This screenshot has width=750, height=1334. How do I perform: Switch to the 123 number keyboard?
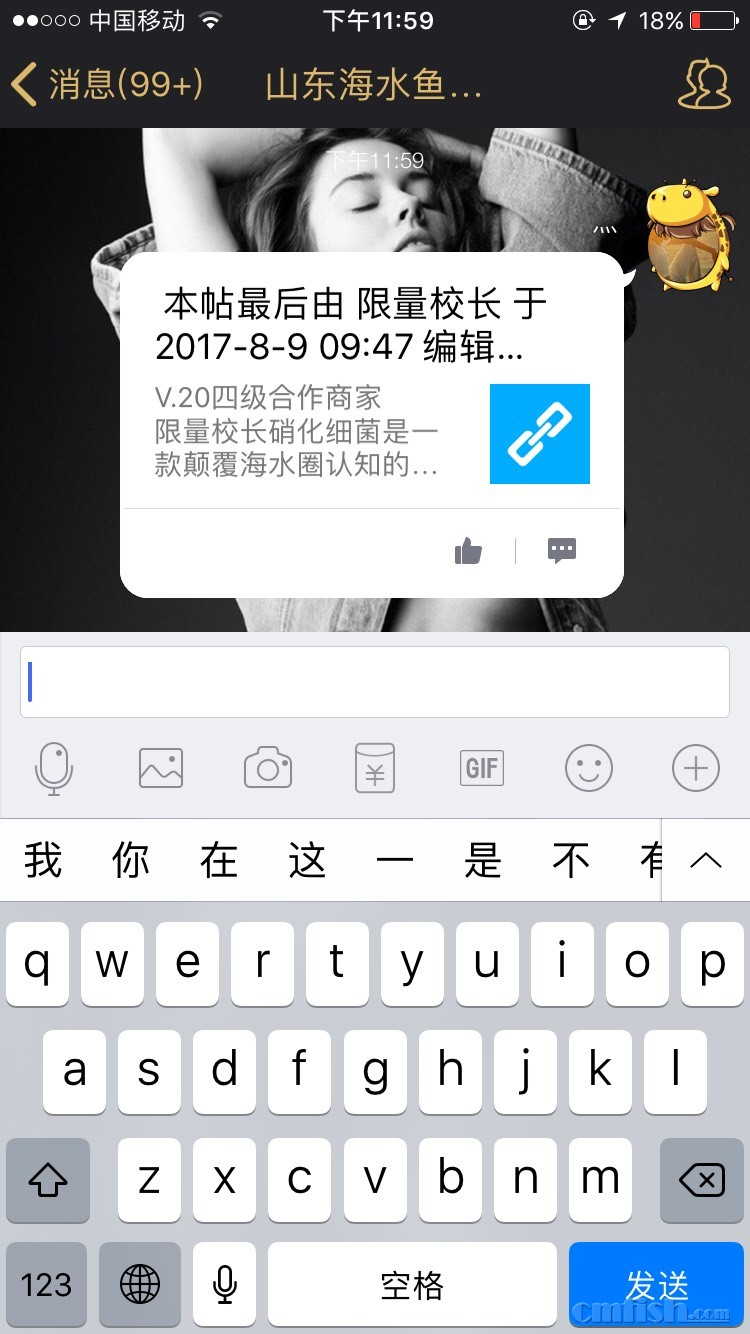click(x=46, y=1285)
